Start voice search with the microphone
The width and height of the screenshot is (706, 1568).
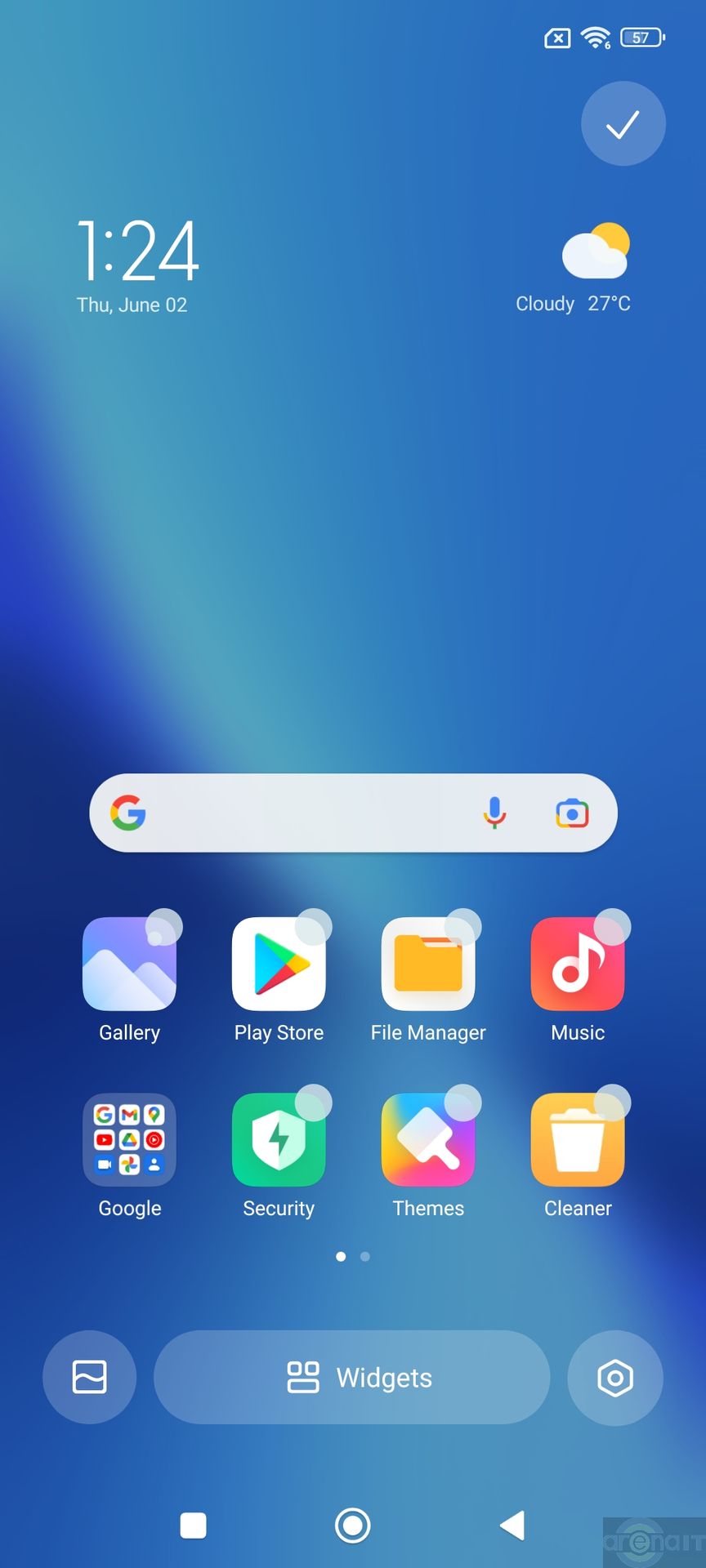494,813
